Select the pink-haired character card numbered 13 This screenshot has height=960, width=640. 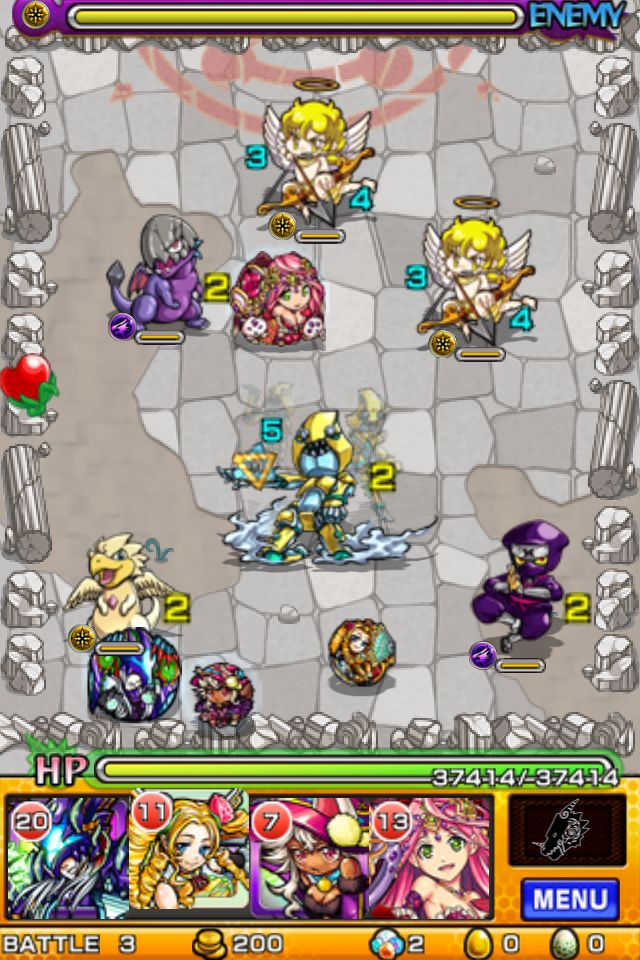[431, 858]
